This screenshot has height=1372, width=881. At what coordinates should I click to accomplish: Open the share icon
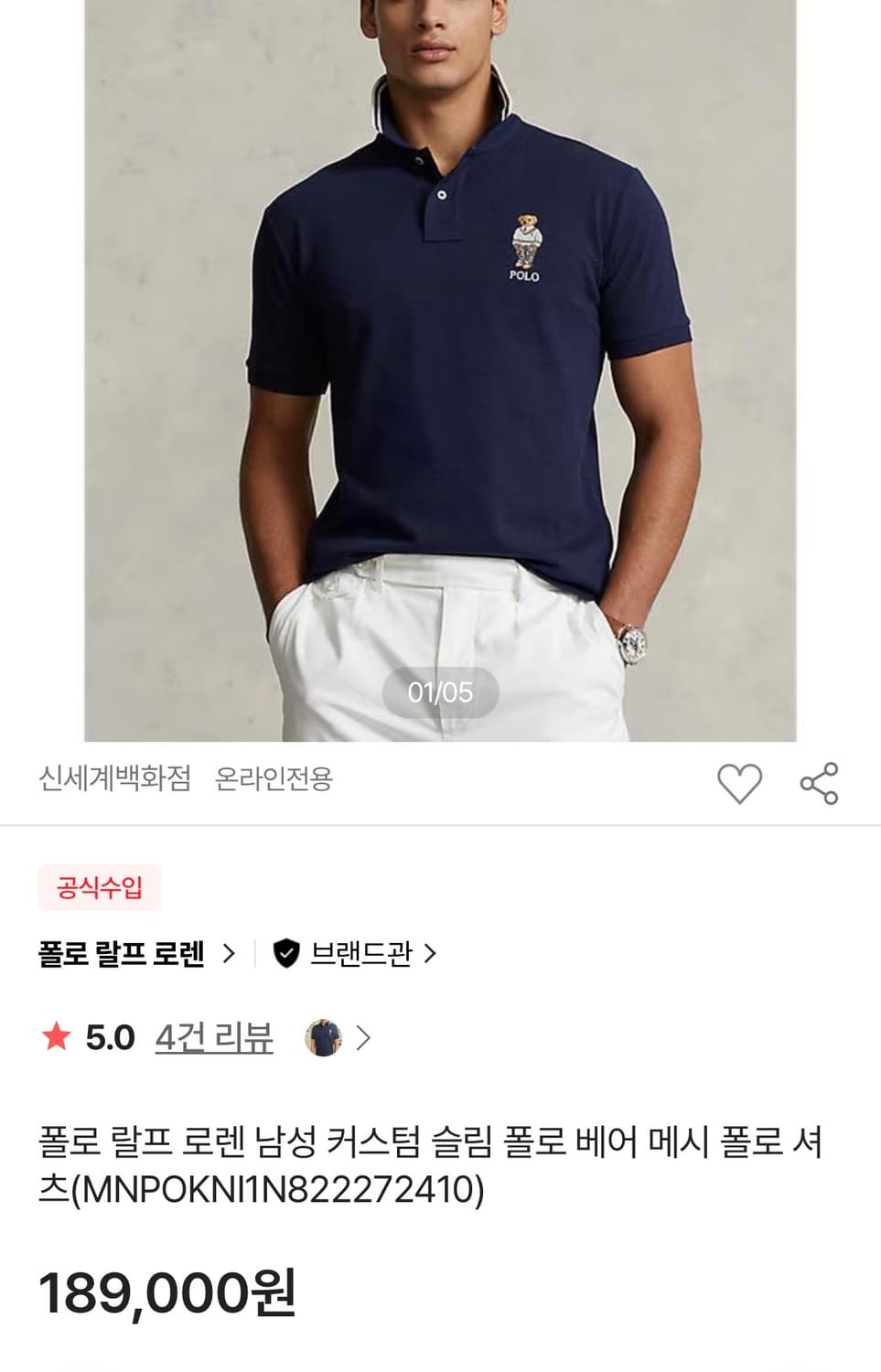(820, 782)
